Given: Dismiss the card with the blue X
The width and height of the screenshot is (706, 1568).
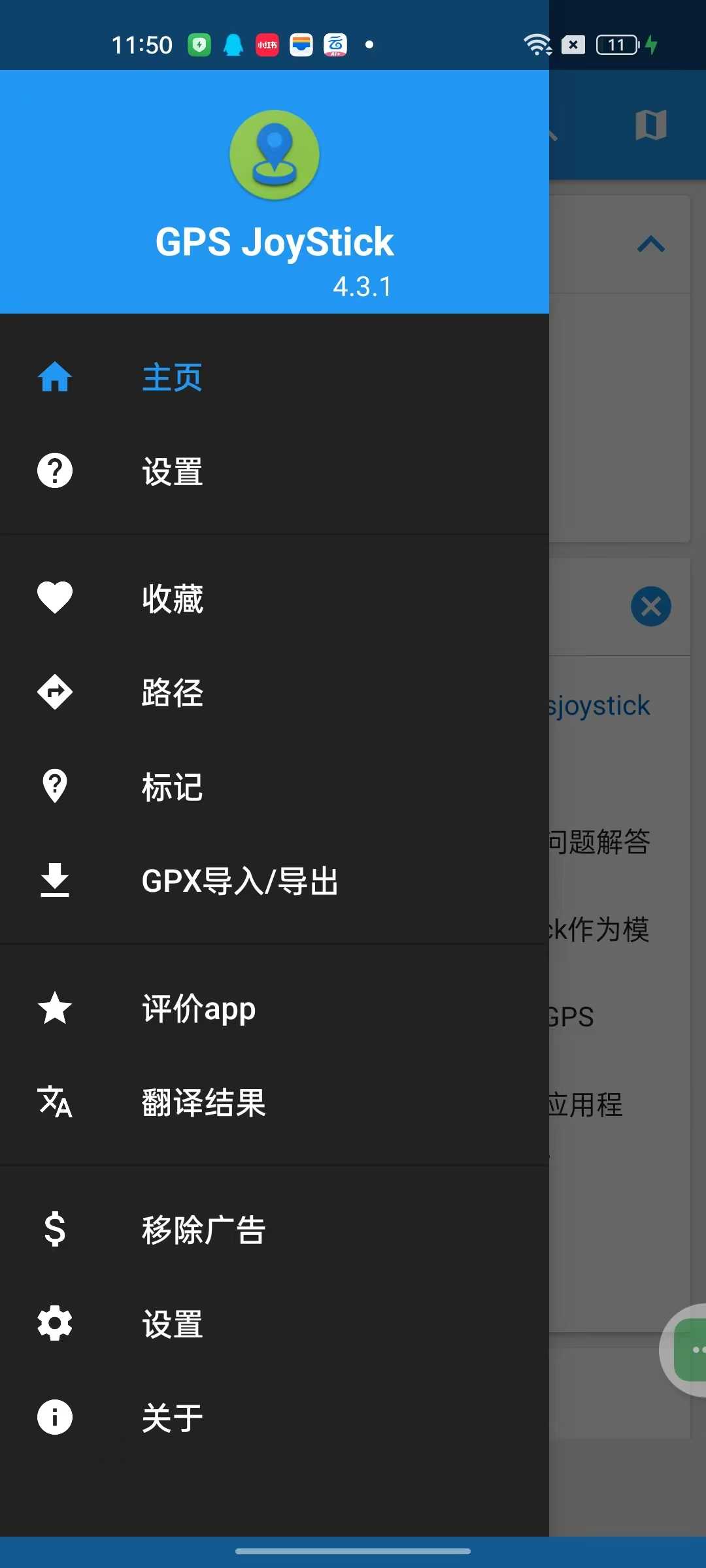Looking at the screenshot, I should coord(650,606).
